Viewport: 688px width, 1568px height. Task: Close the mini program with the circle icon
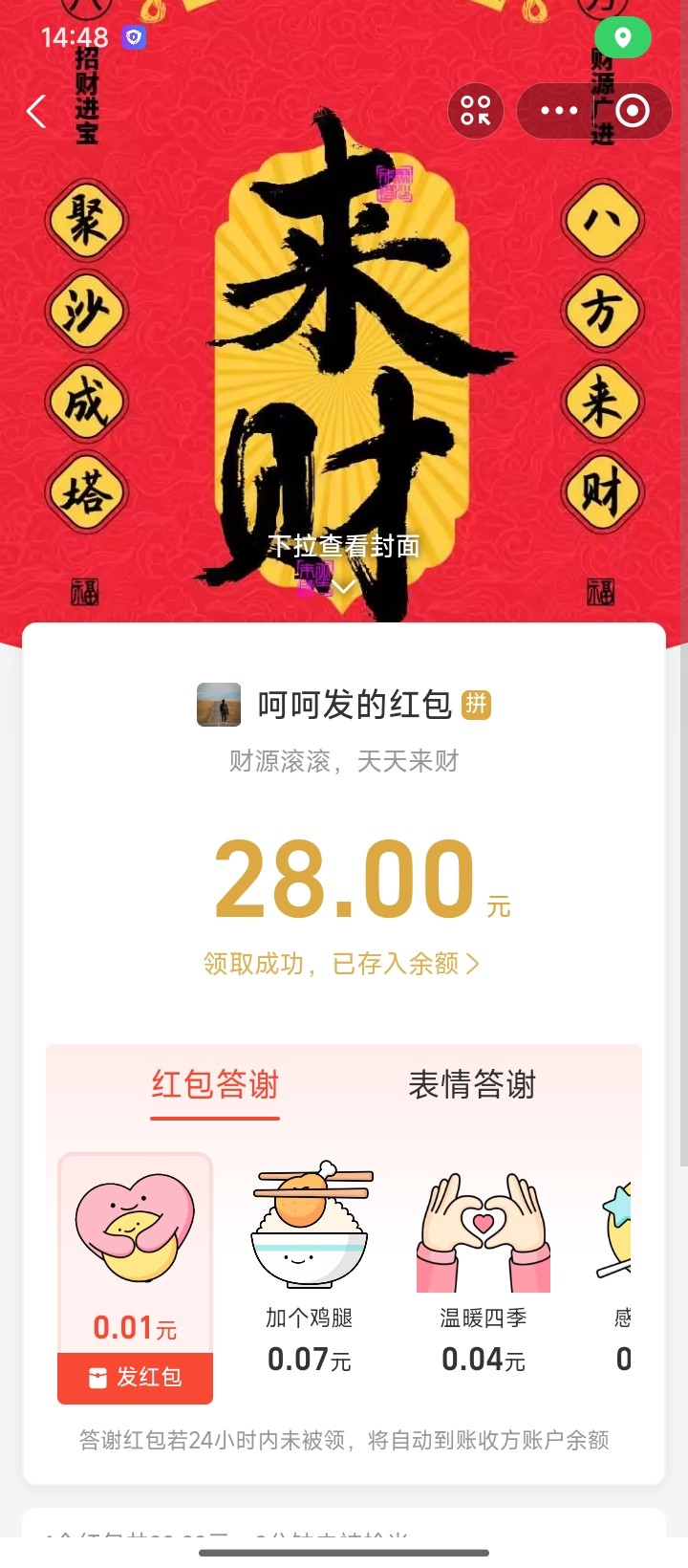[632, 111]
